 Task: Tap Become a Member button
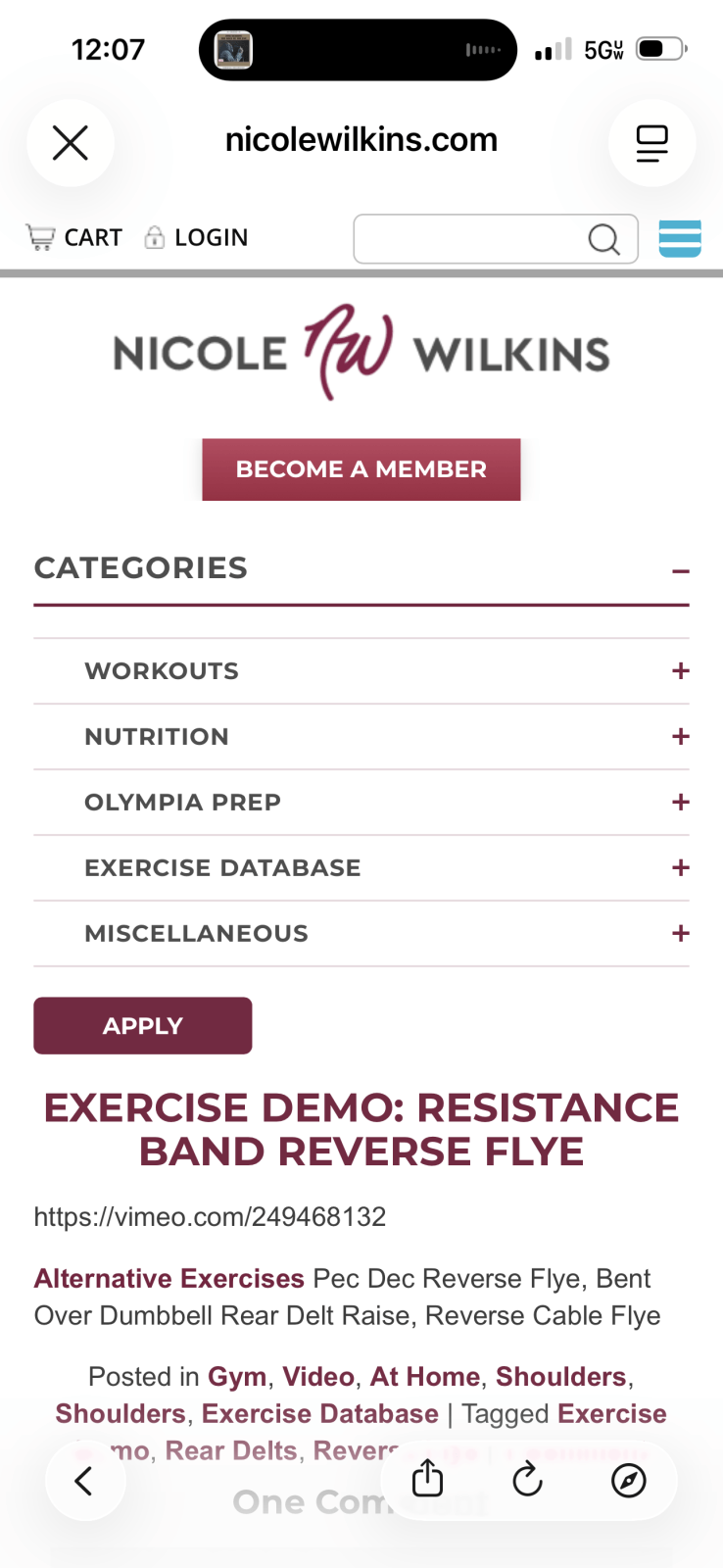[x=361, y=469]
